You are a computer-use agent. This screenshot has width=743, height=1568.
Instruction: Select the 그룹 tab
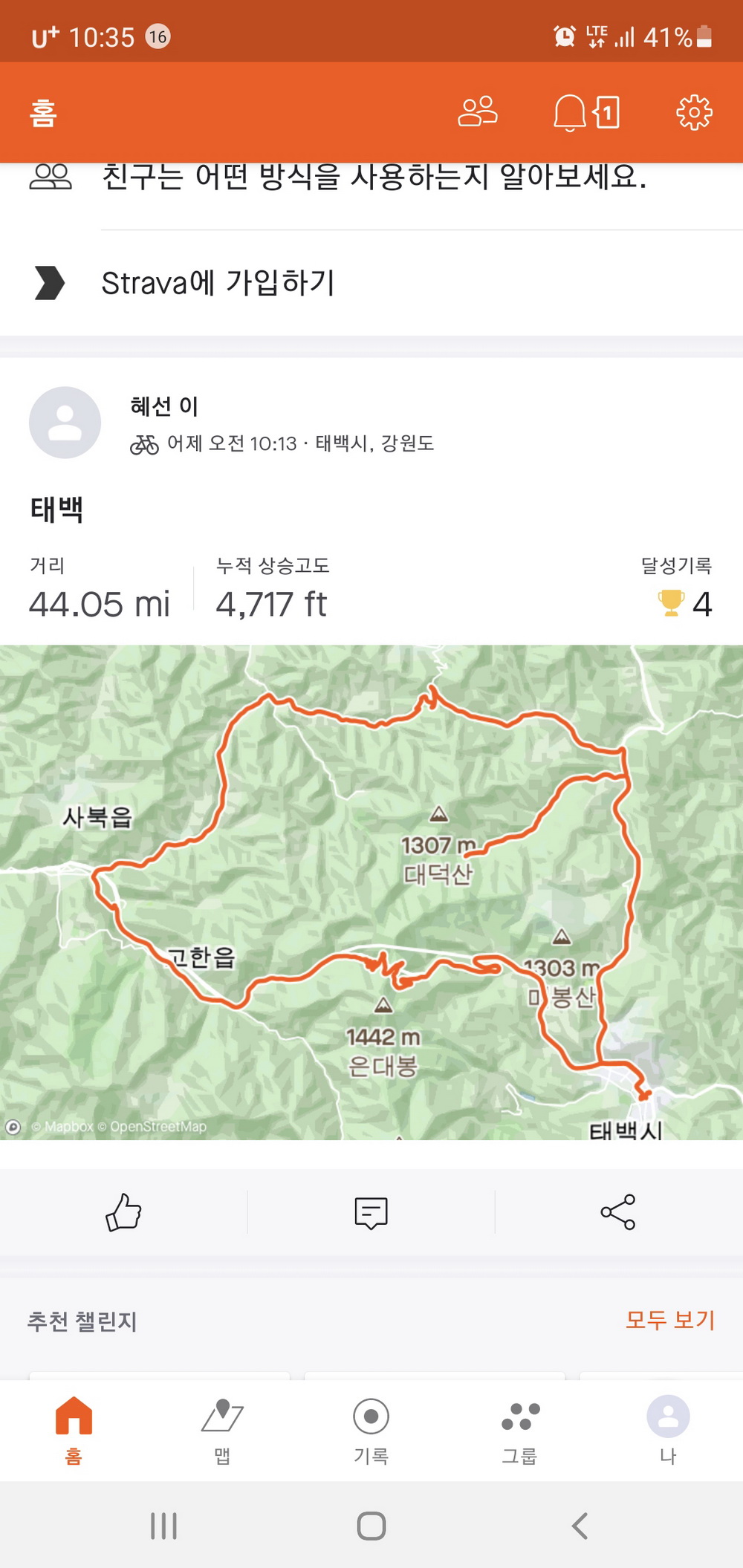pyautogui.click(x=519, y=1429)
